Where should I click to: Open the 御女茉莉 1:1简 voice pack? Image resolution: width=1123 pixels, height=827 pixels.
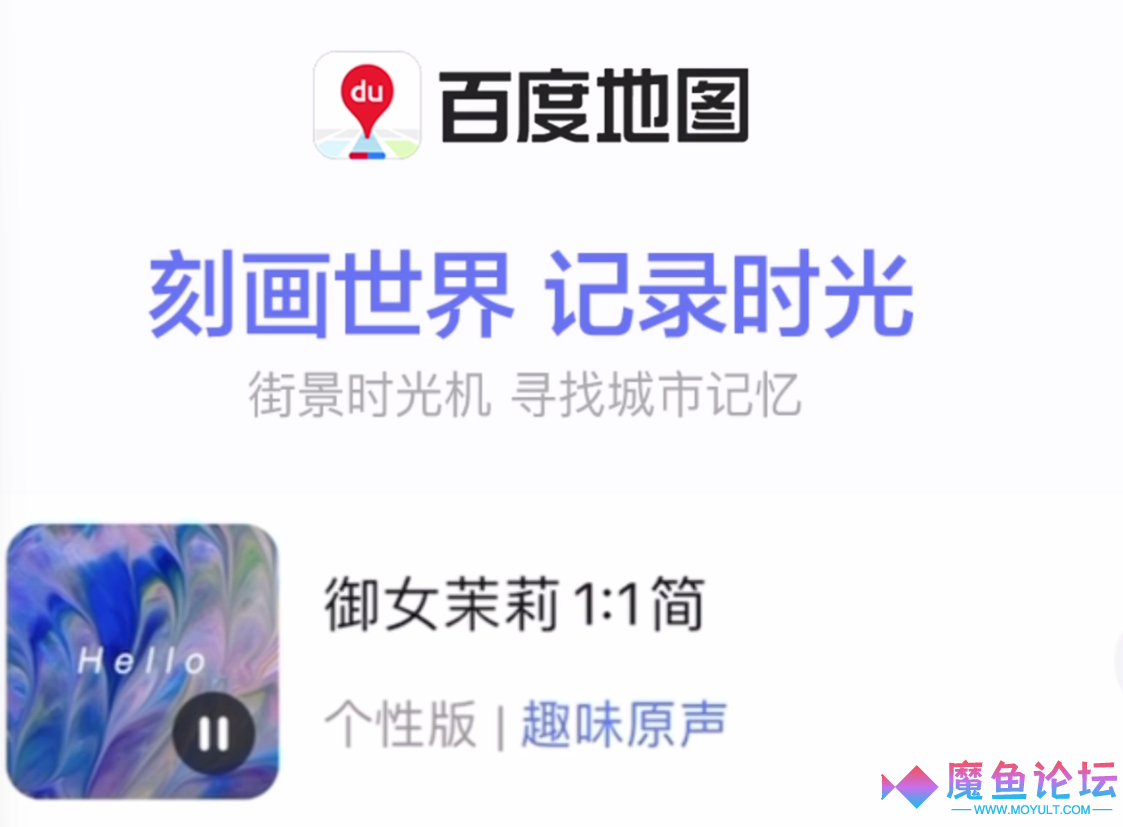pyautogui.click(x=514, y=605)
